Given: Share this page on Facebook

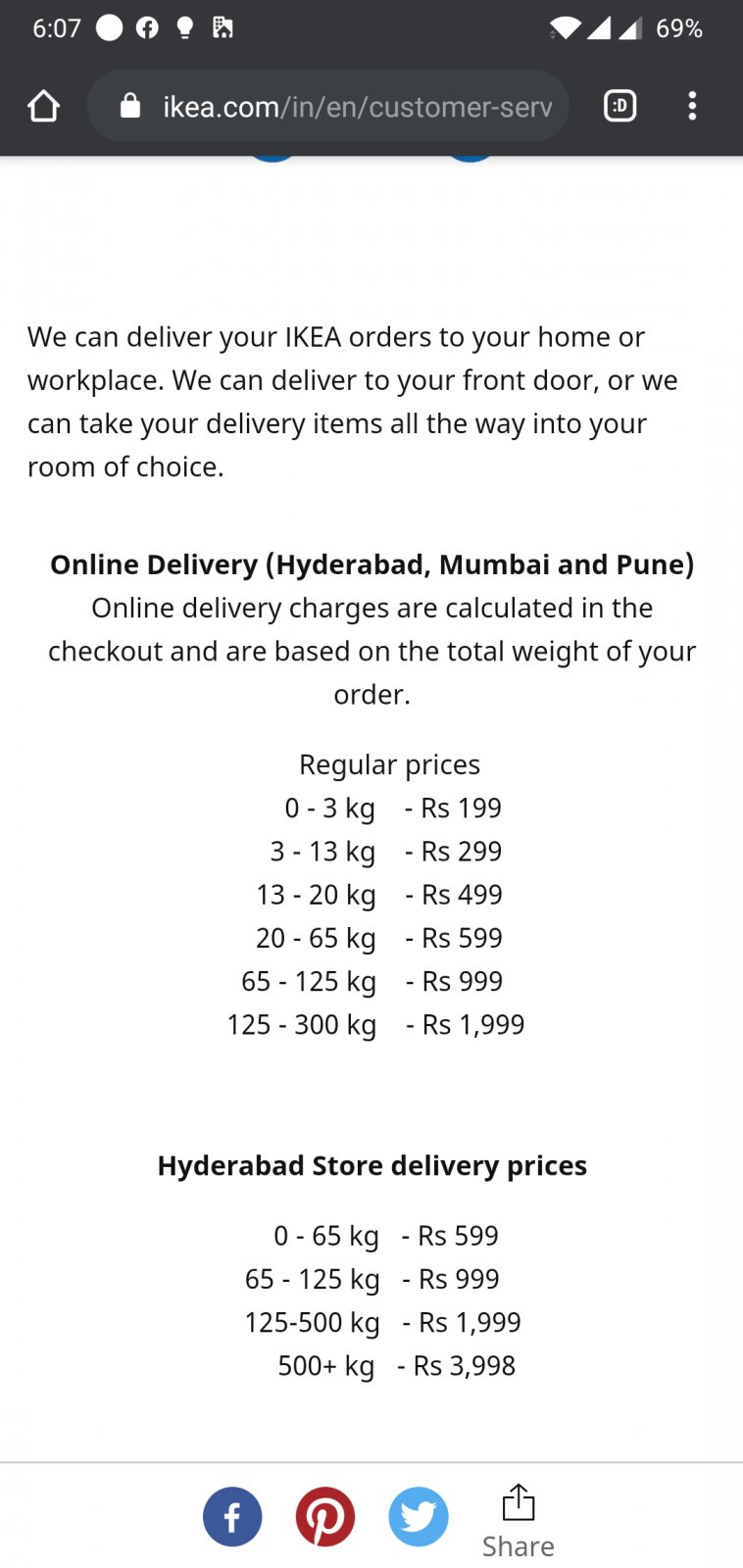Looking at the screenshot, I should [232, 1517].
